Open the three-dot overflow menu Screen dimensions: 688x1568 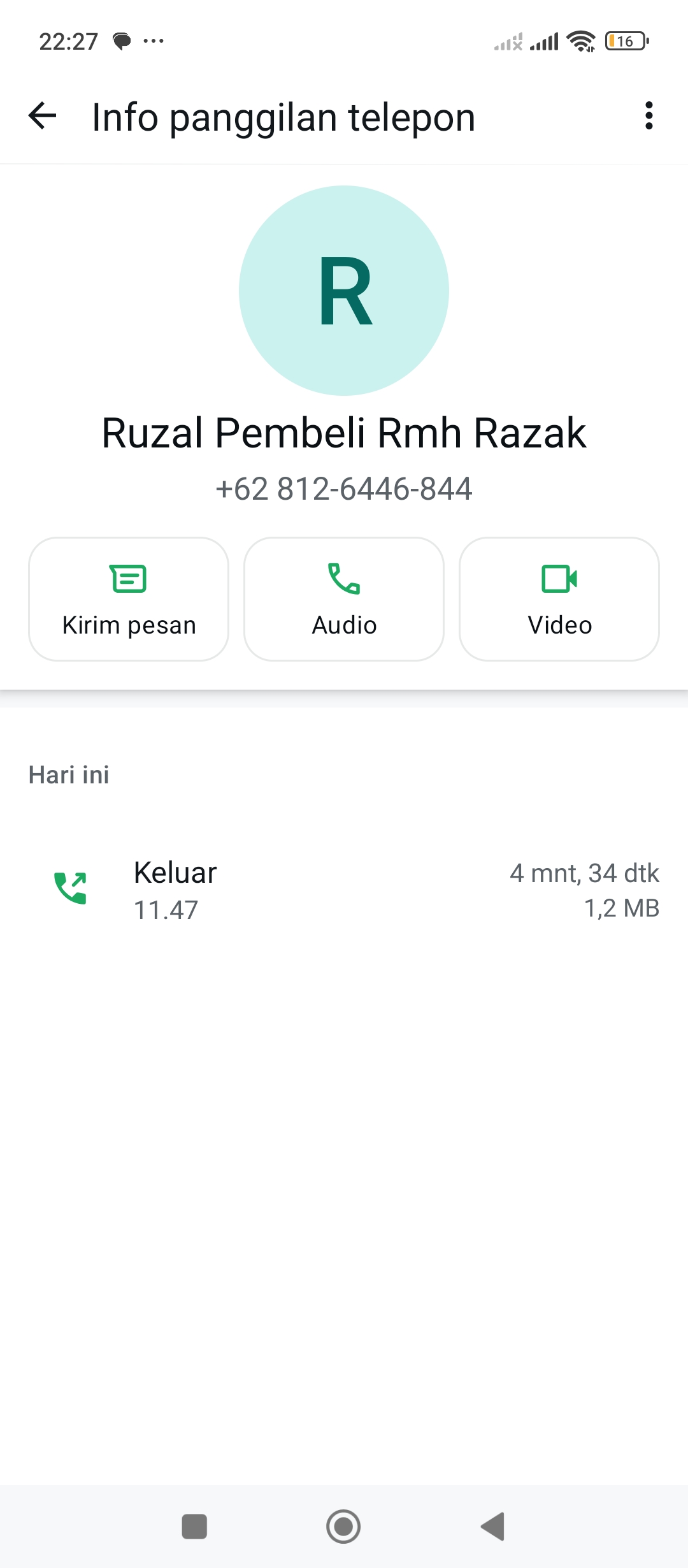pyautogui.click(x=649, y=116)
